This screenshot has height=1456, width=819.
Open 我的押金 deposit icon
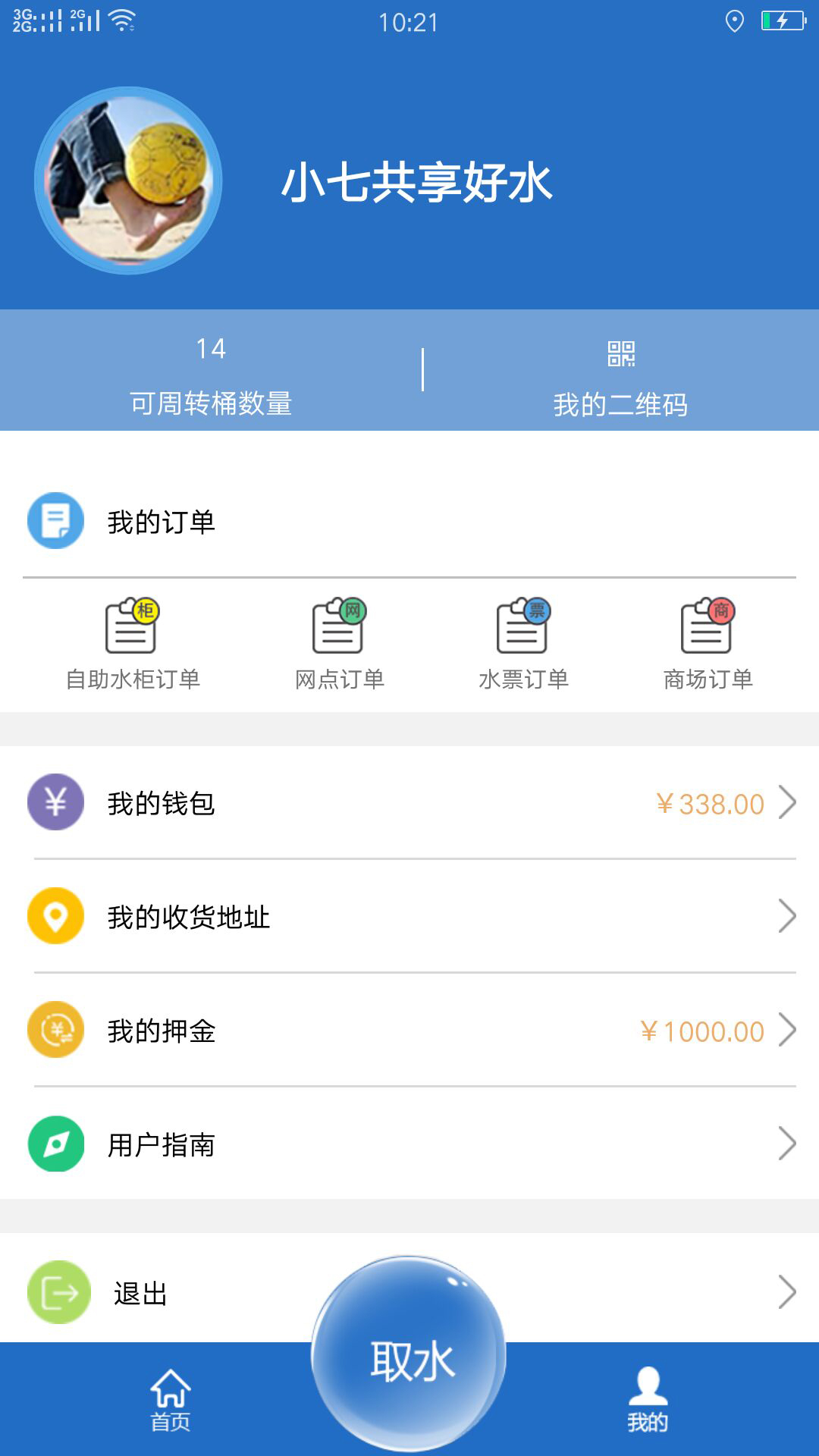click(55, 1031)
